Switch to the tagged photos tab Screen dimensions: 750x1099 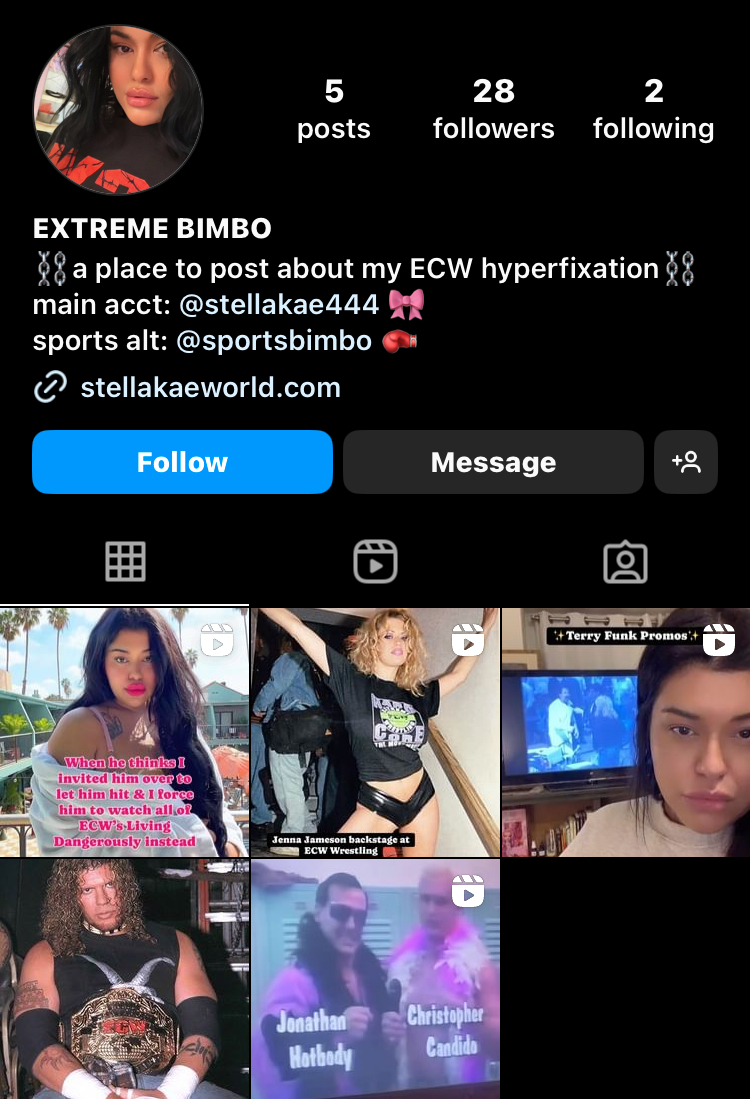click(x=625, y=562)
